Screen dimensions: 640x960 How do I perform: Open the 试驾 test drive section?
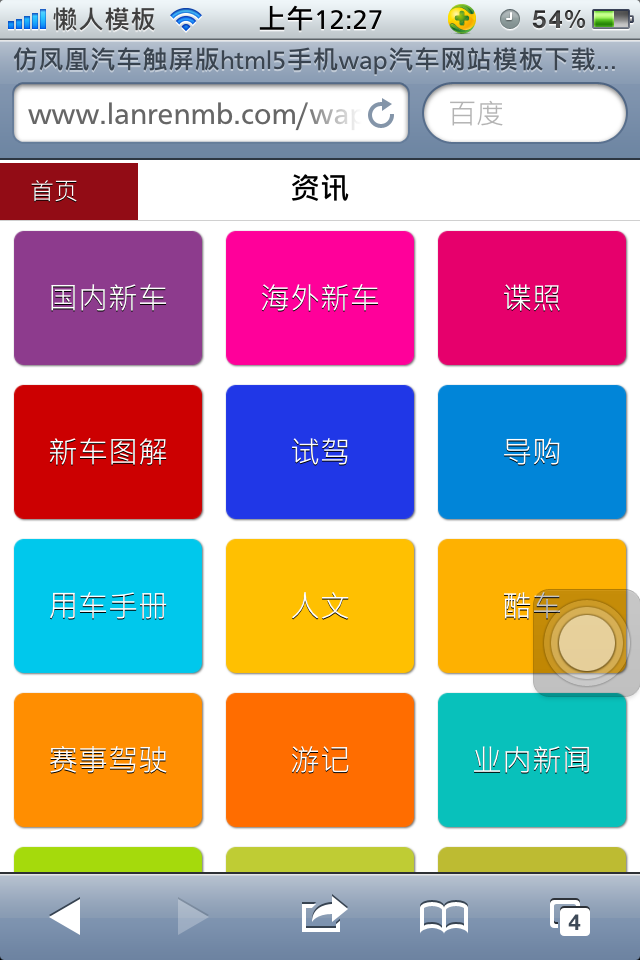320,452
